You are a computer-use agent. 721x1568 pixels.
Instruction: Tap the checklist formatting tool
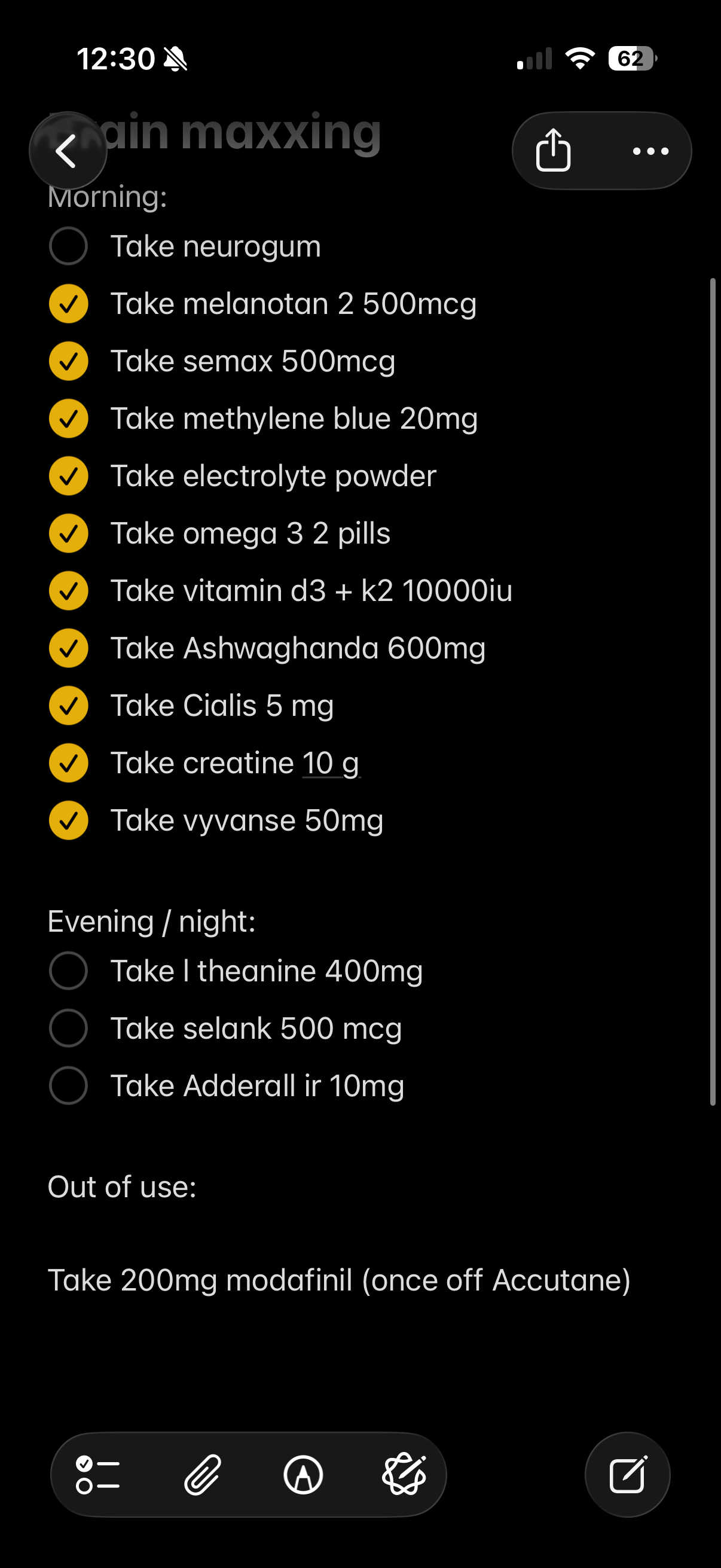point(97,1475)
